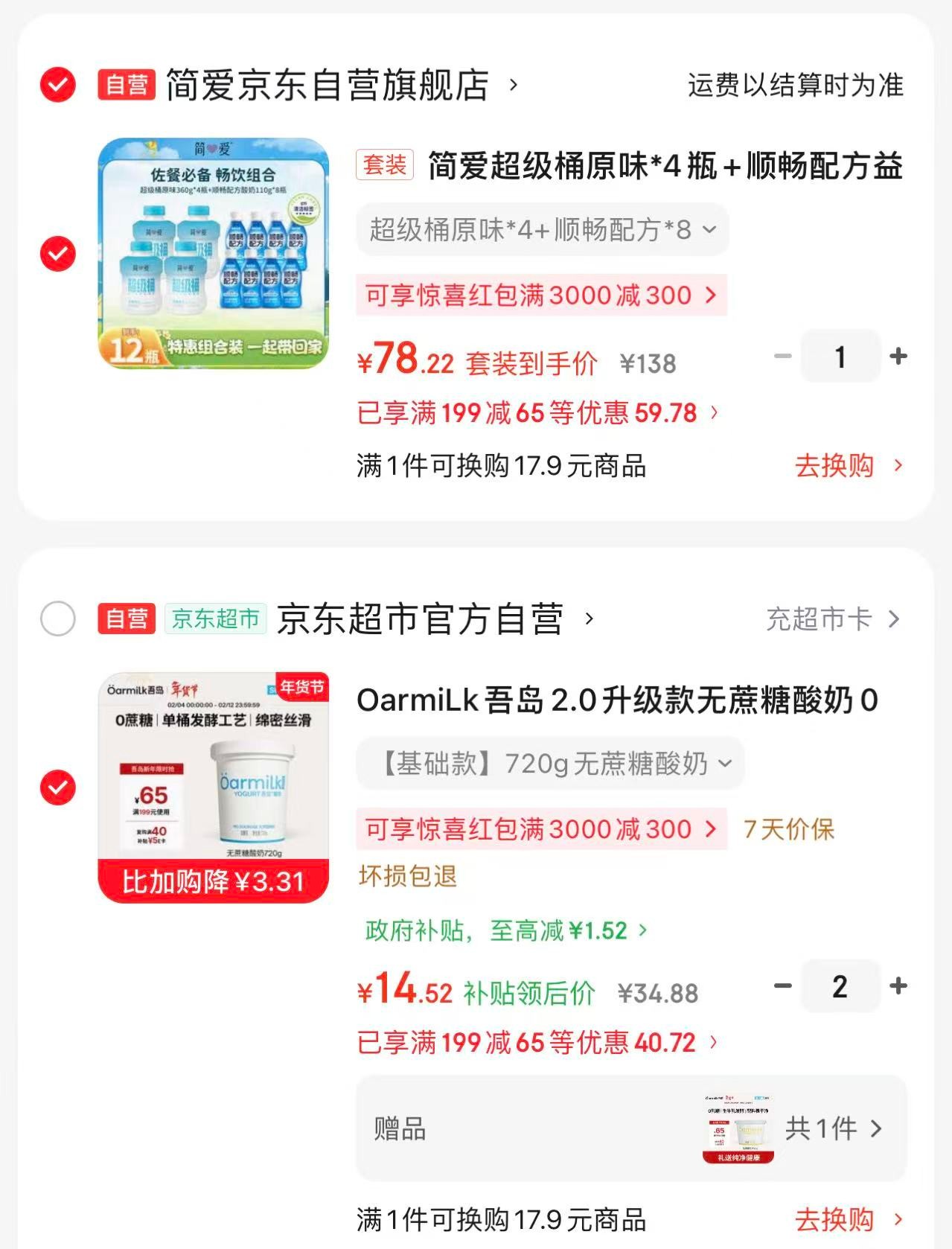Deselect the 简爱超级桶 product checkbox
The width and height of the screenshot is (952, 1249).
click(58, 254)
